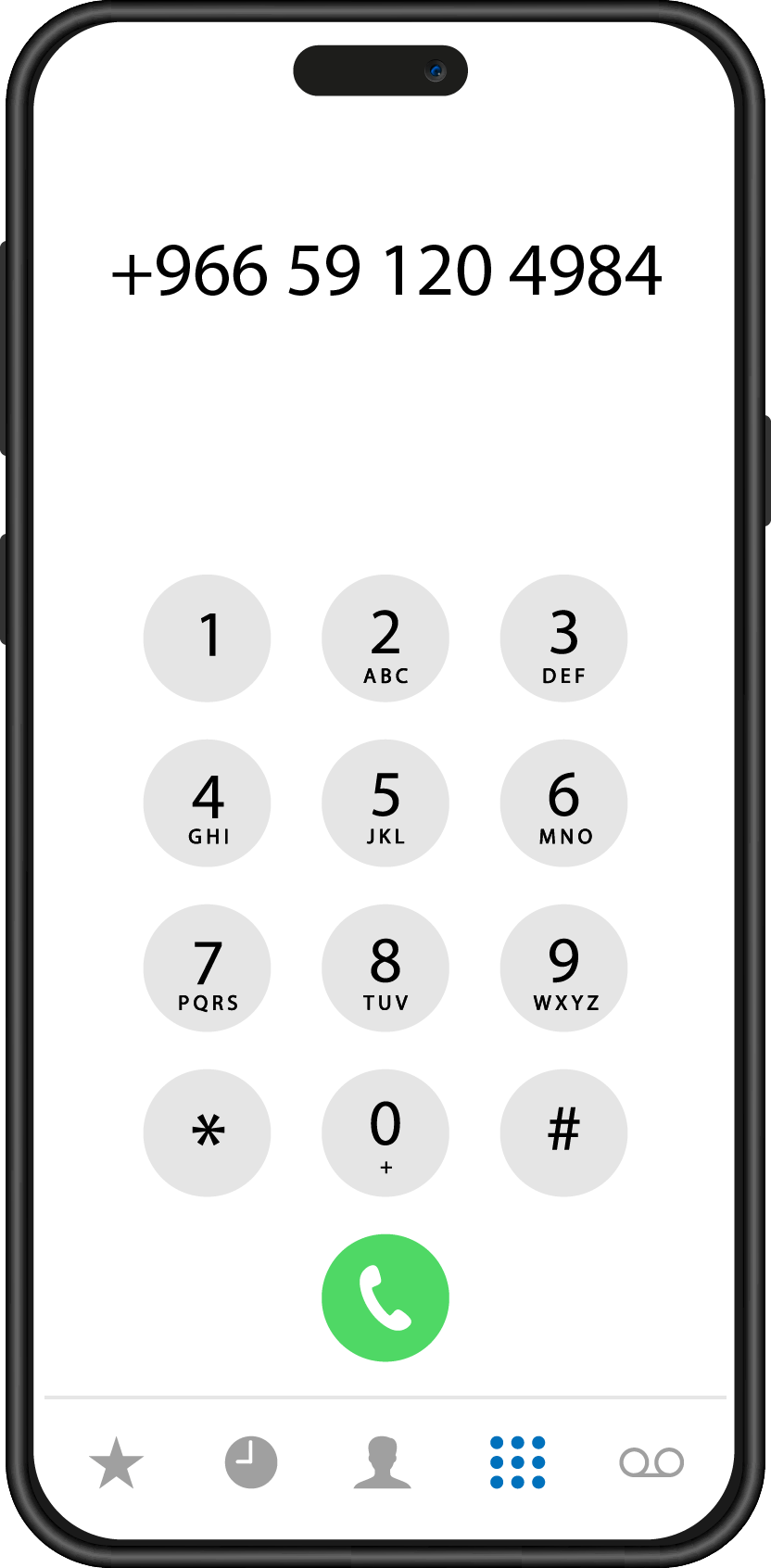Tap the asterisk key
Viewport: 771px width, 1568px height.
point(207,1132)
